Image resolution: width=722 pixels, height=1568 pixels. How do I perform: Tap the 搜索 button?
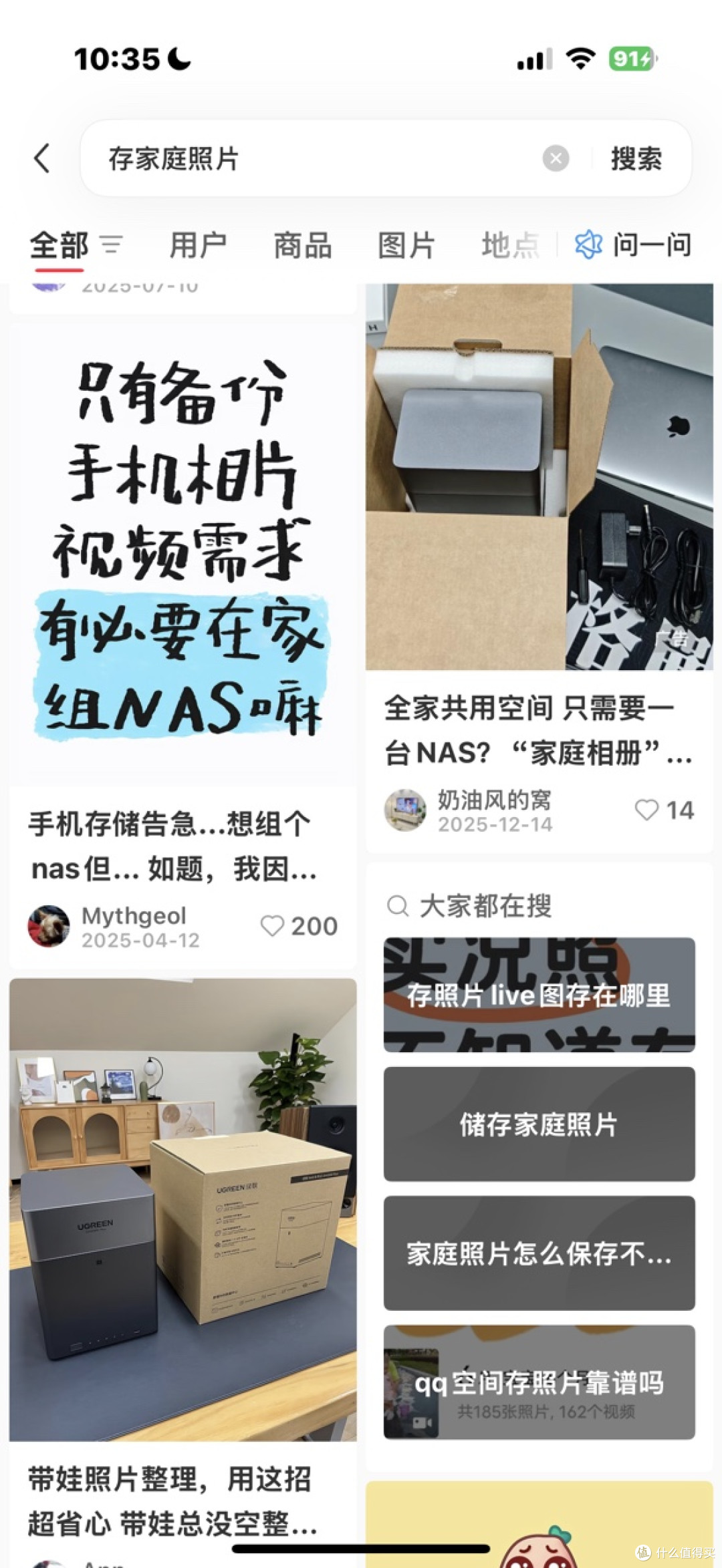[x=636, y=158]
